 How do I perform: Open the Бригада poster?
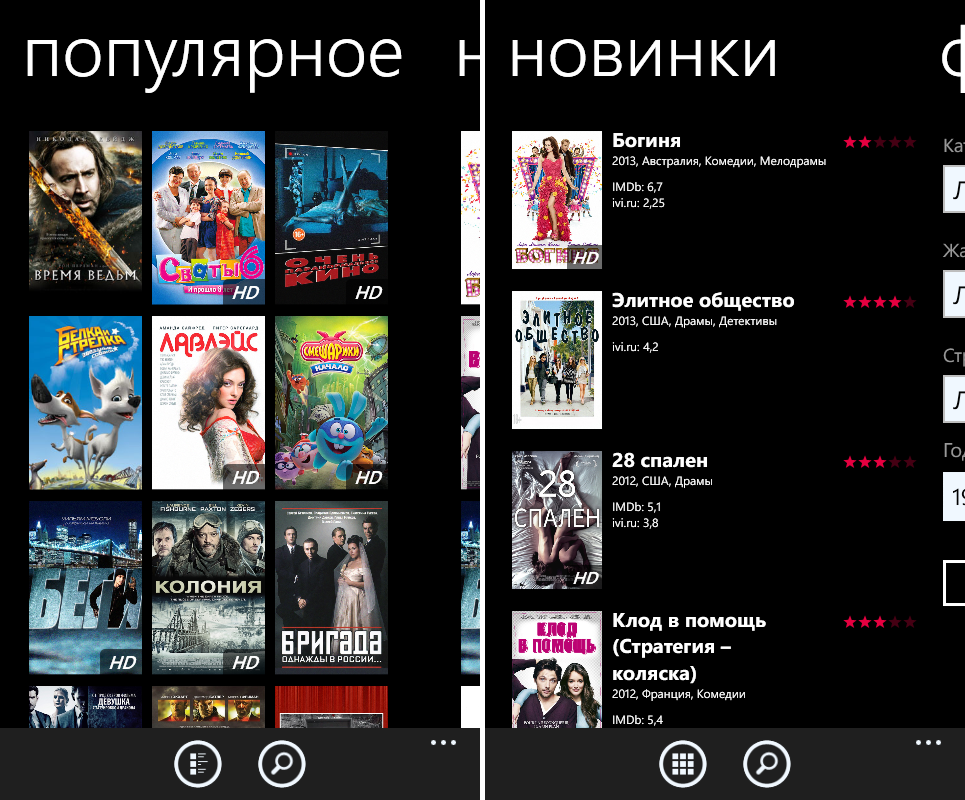pyautogui.click(x=331, y=587)
